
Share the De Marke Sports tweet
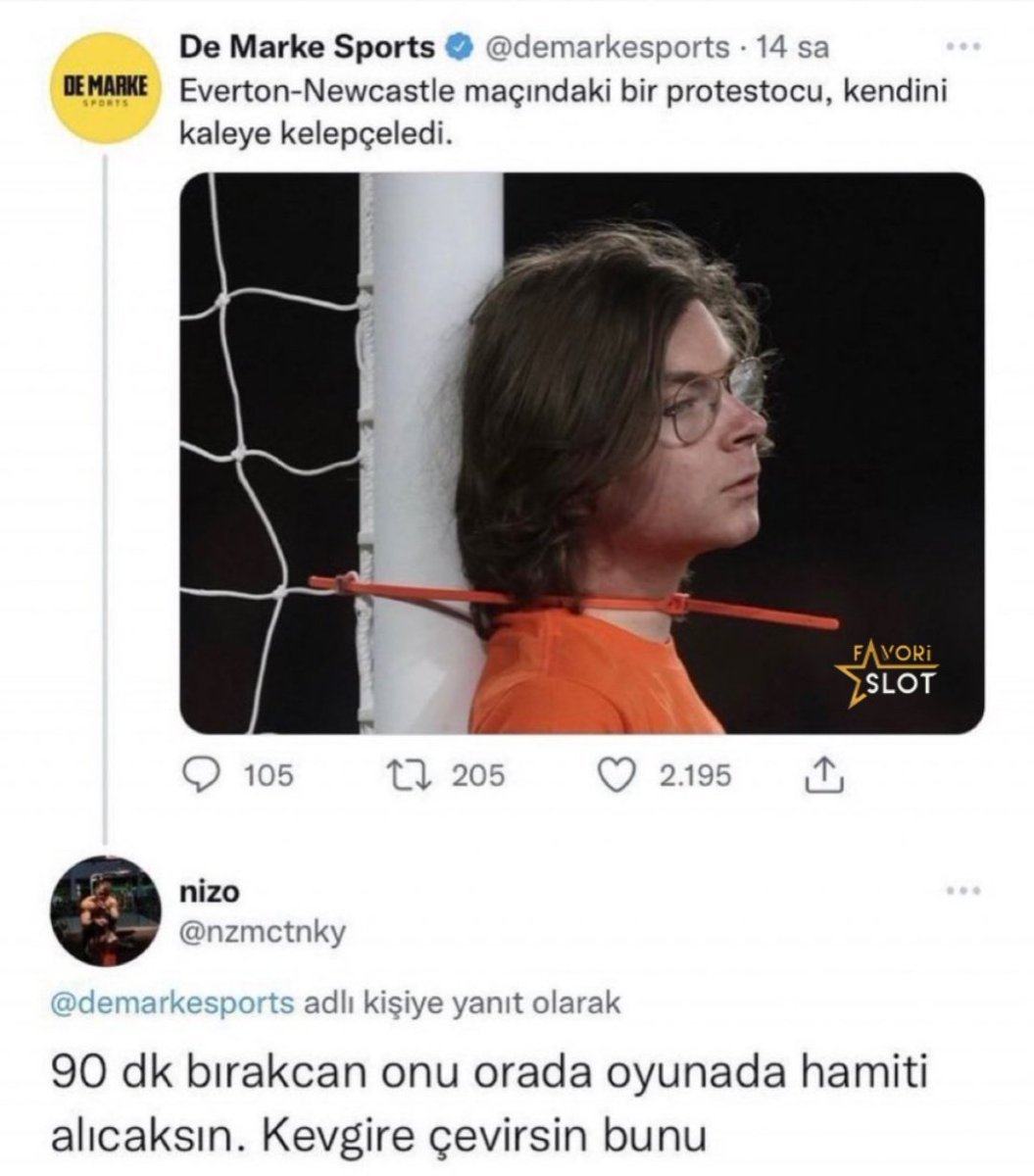[823, 775]
